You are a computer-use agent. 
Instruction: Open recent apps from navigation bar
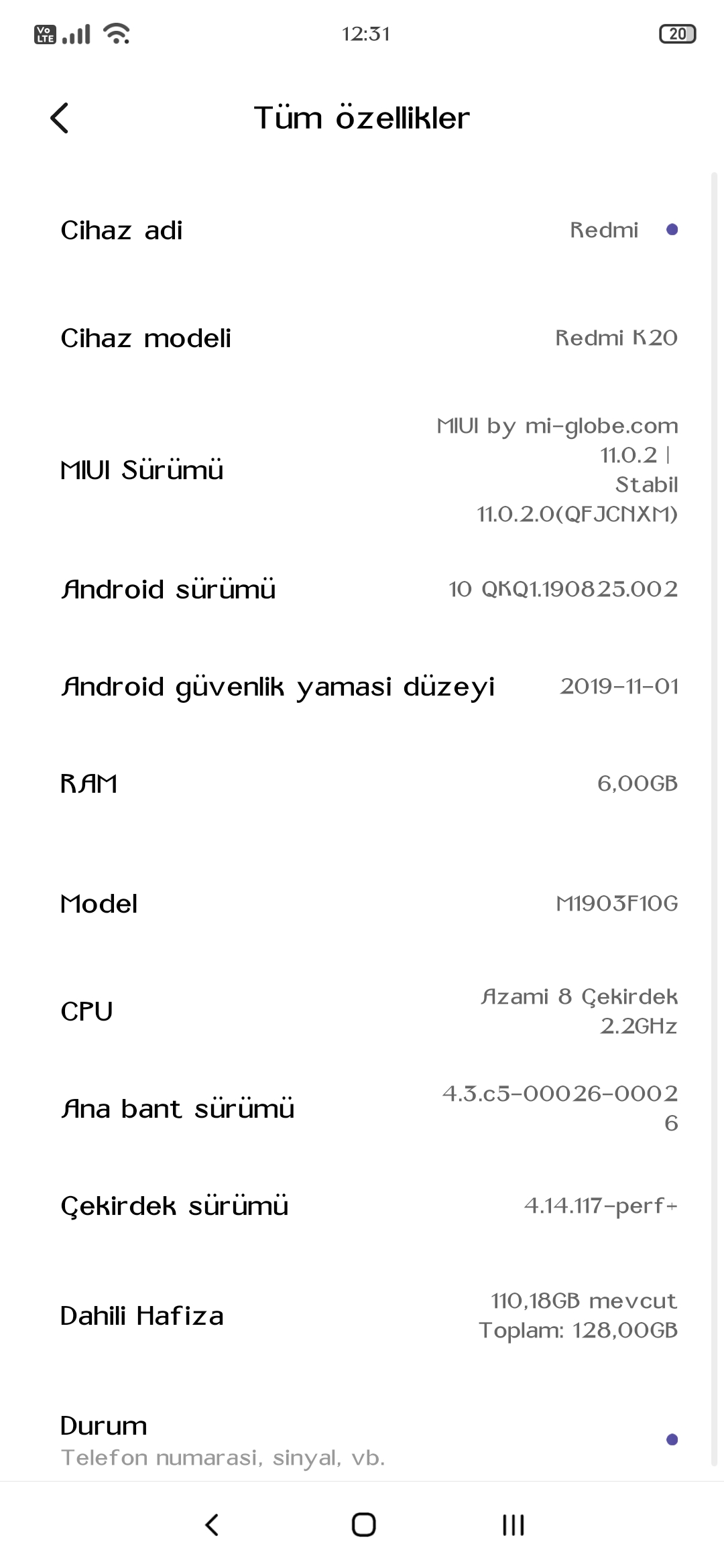point(514,1525)
